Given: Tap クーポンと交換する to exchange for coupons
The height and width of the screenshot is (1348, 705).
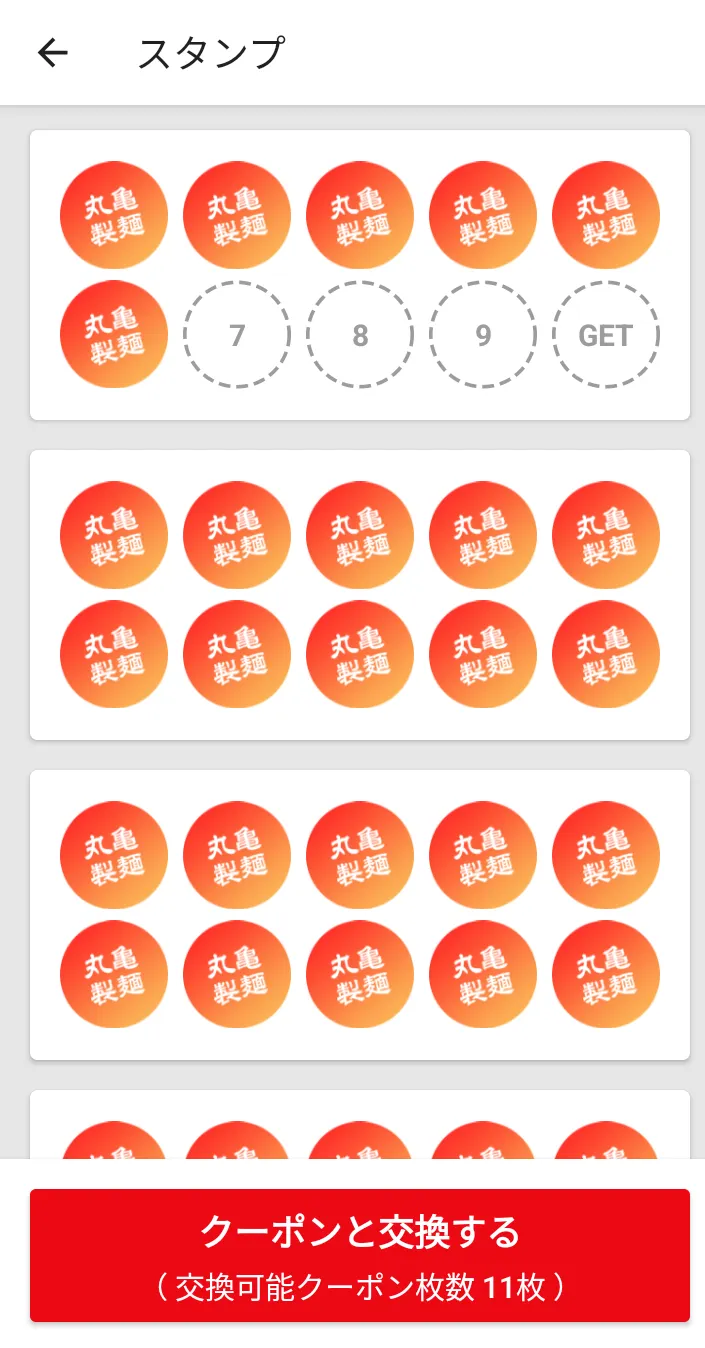Looking at the screenshot, I should coord(360,1255).
